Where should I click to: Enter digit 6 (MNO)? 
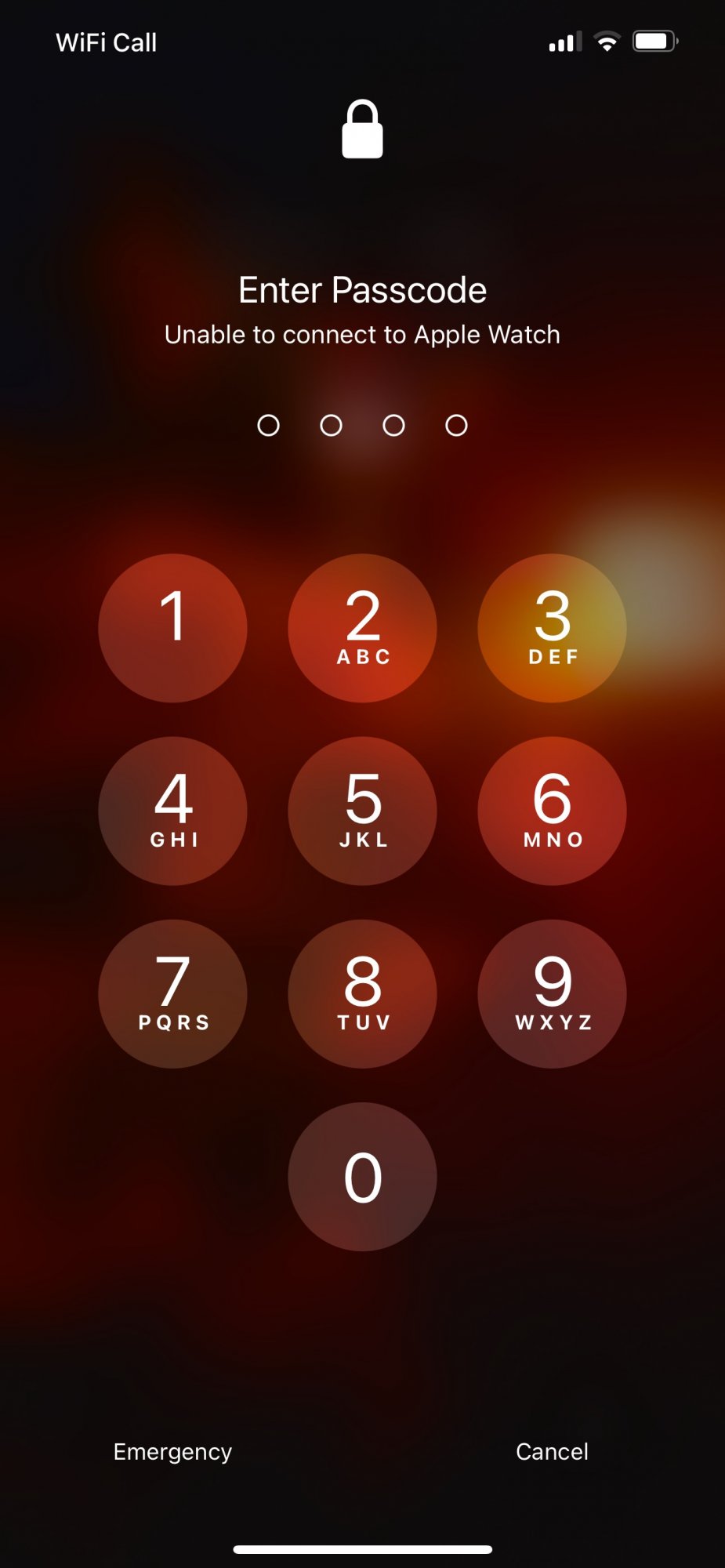[552, 811]
